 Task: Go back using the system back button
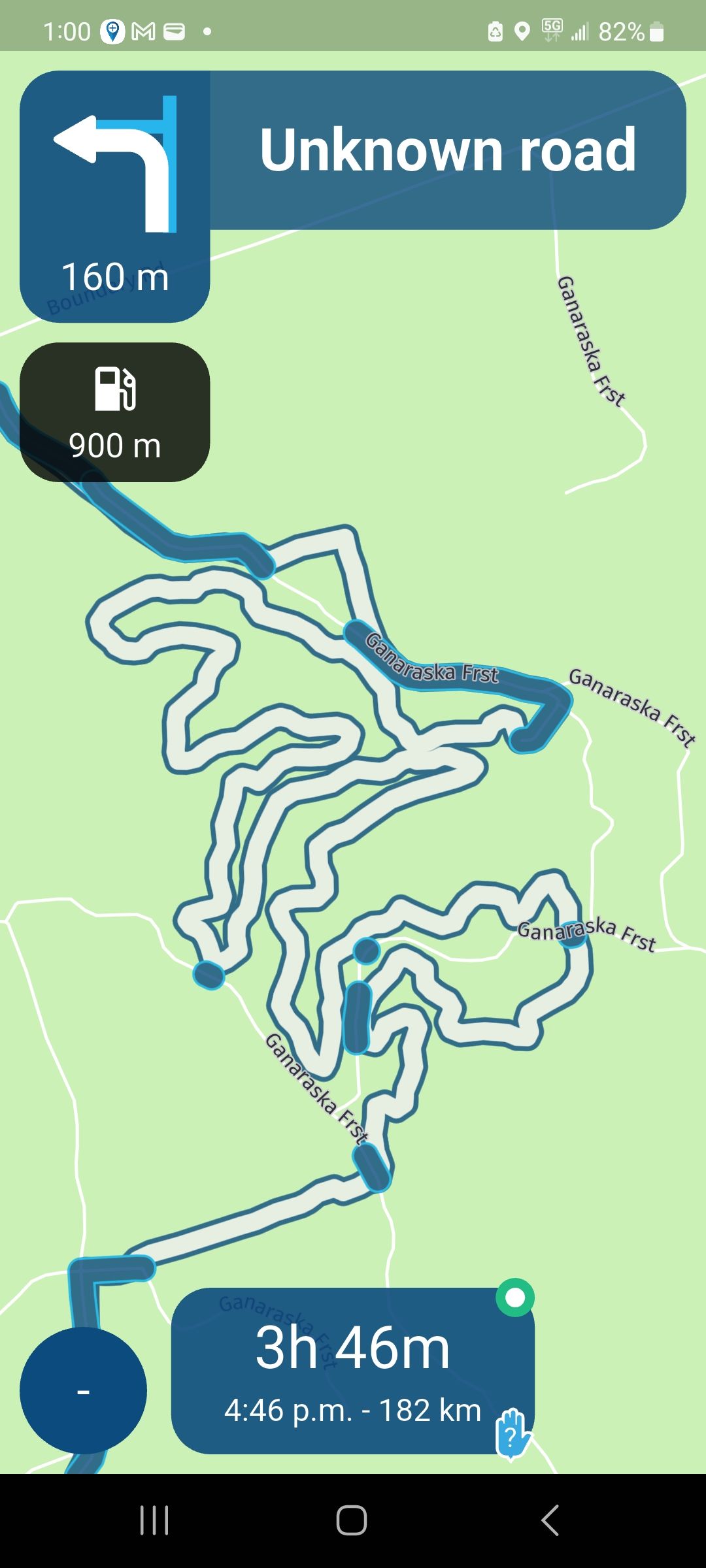550,1520
